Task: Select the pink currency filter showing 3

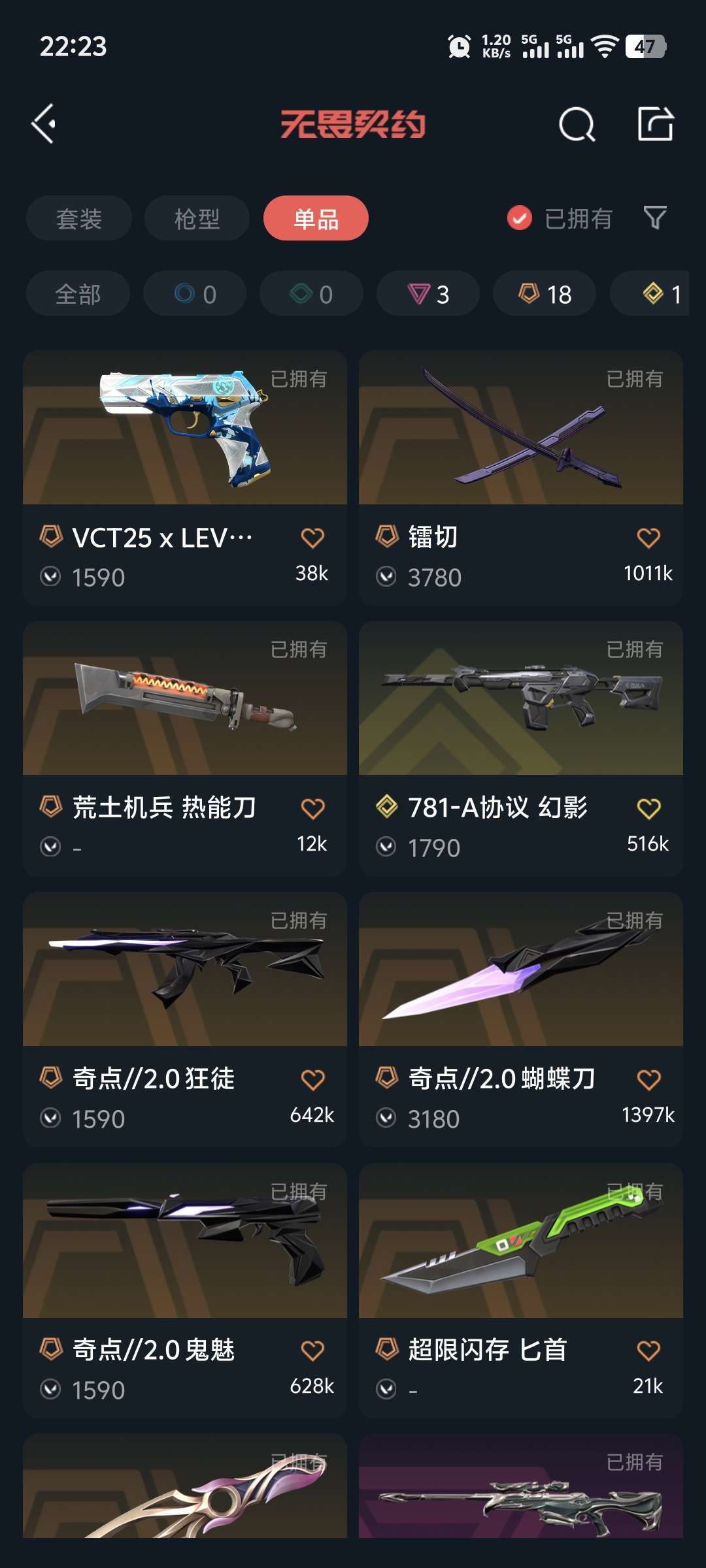Action: coord(428,293)
